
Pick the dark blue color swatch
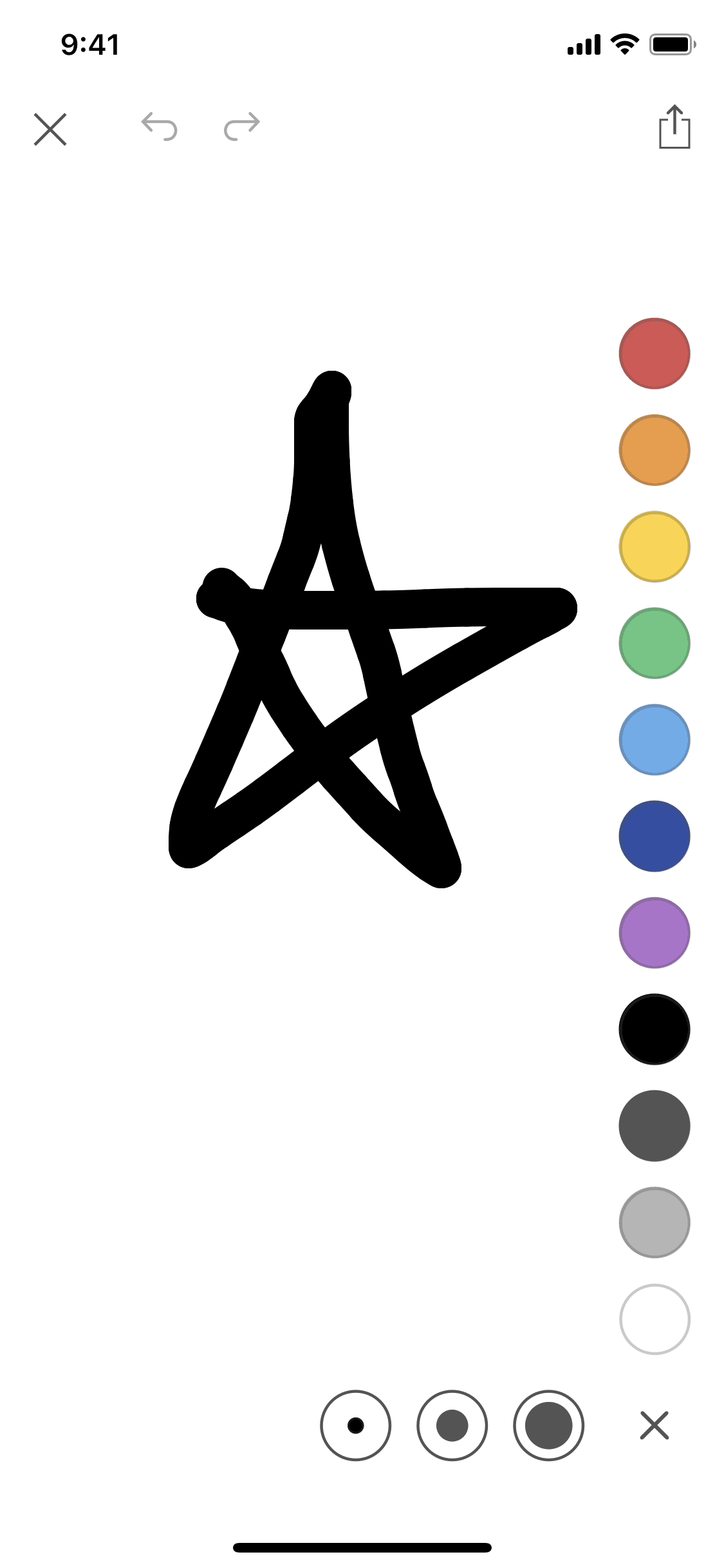[654, 836]
